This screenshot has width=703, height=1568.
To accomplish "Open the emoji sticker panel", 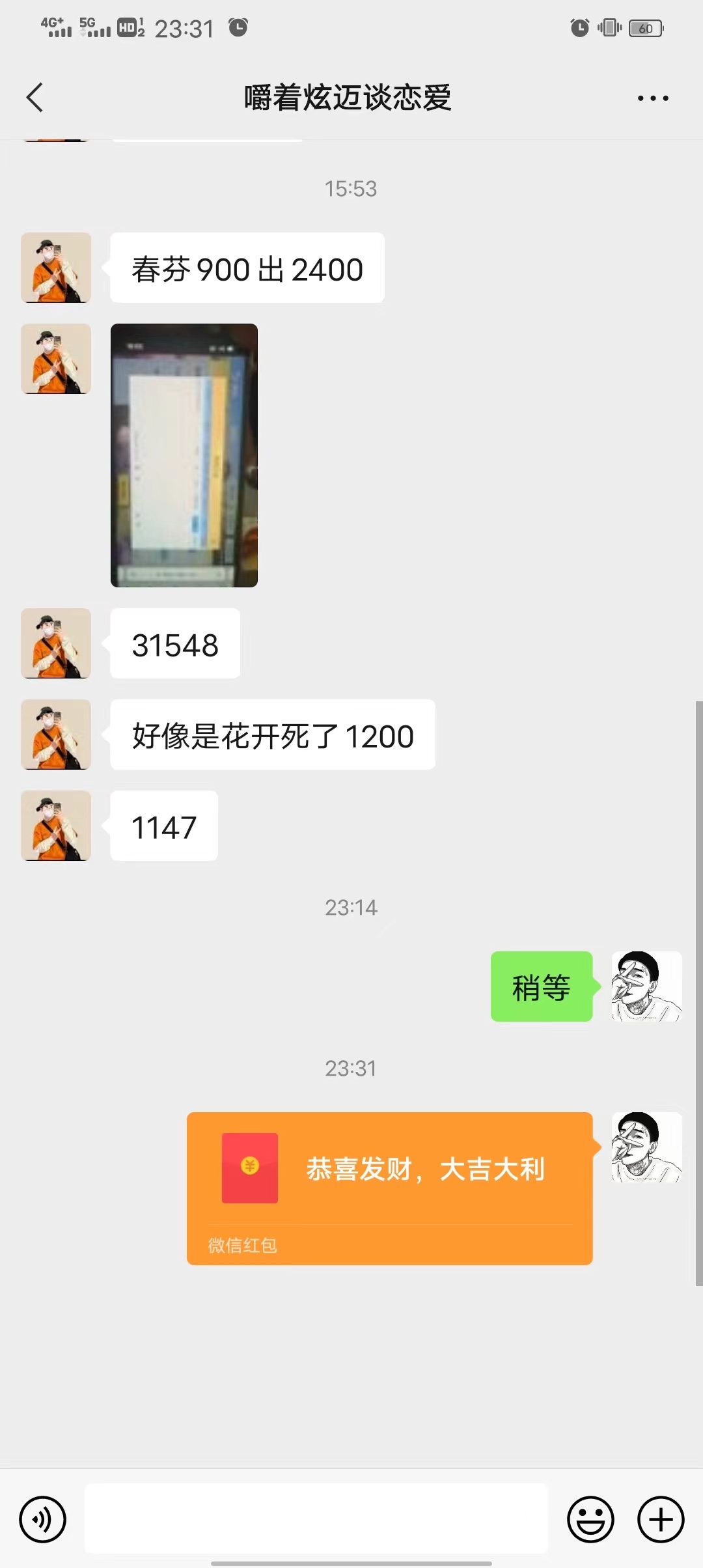I will (590, 1519).
